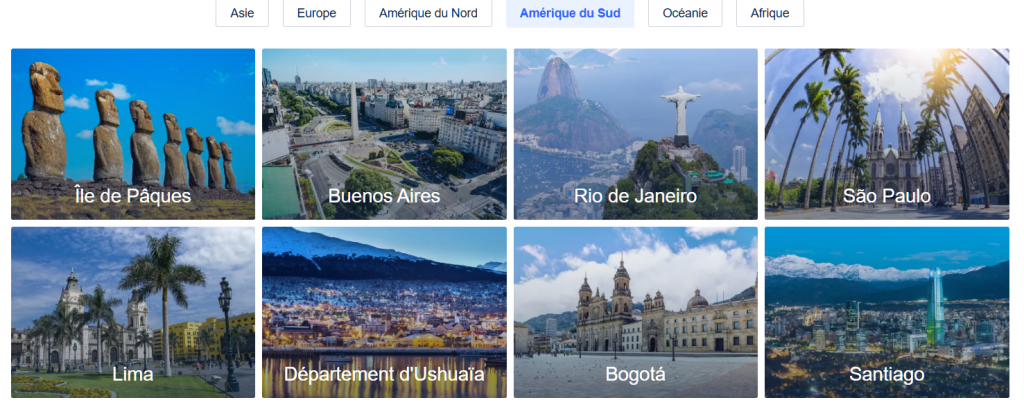This screenshot has height=407, width=1024.
Task: Select the Europe tab
Action: [317, 13]
